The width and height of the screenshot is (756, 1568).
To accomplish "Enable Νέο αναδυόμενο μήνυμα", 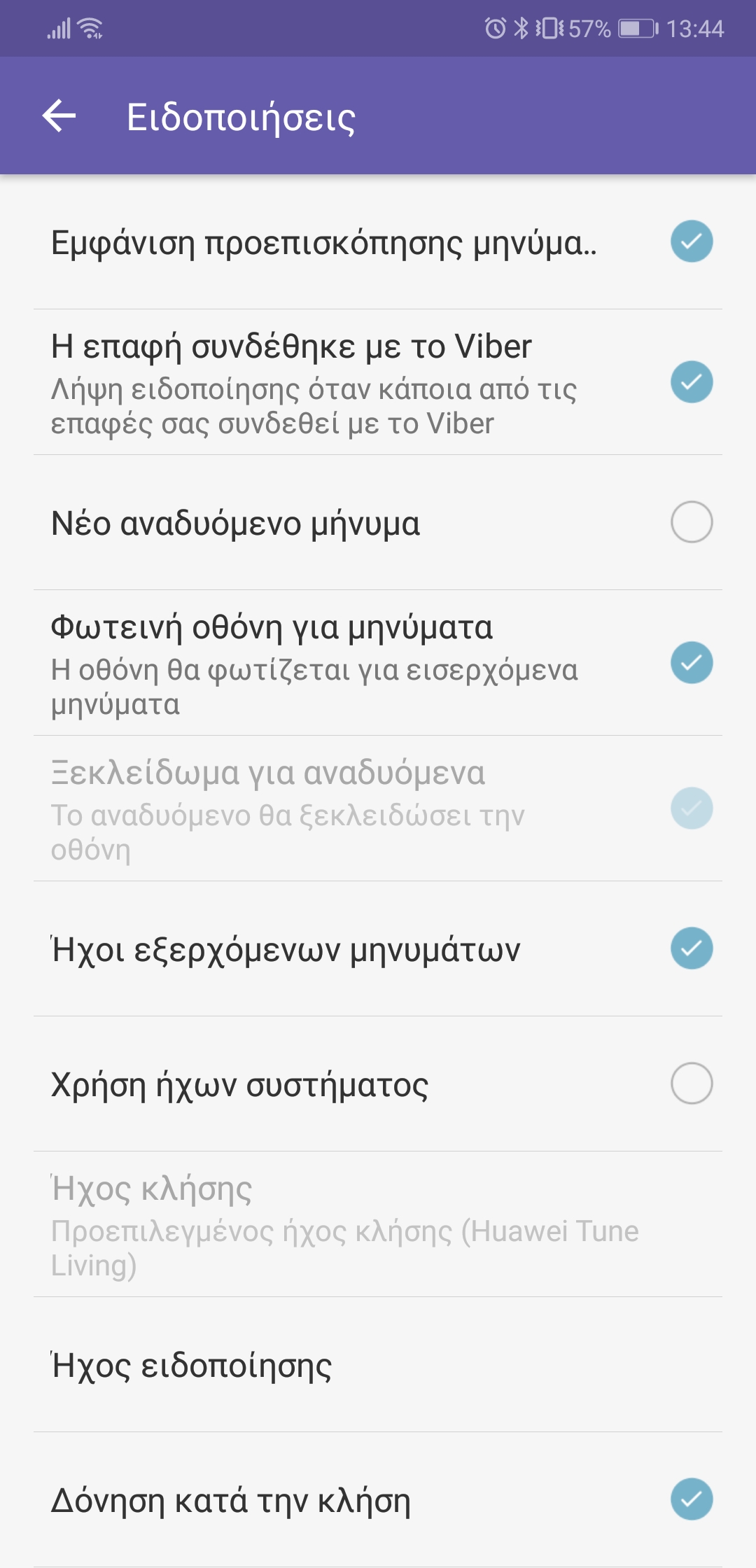I will tap(692, 522).
